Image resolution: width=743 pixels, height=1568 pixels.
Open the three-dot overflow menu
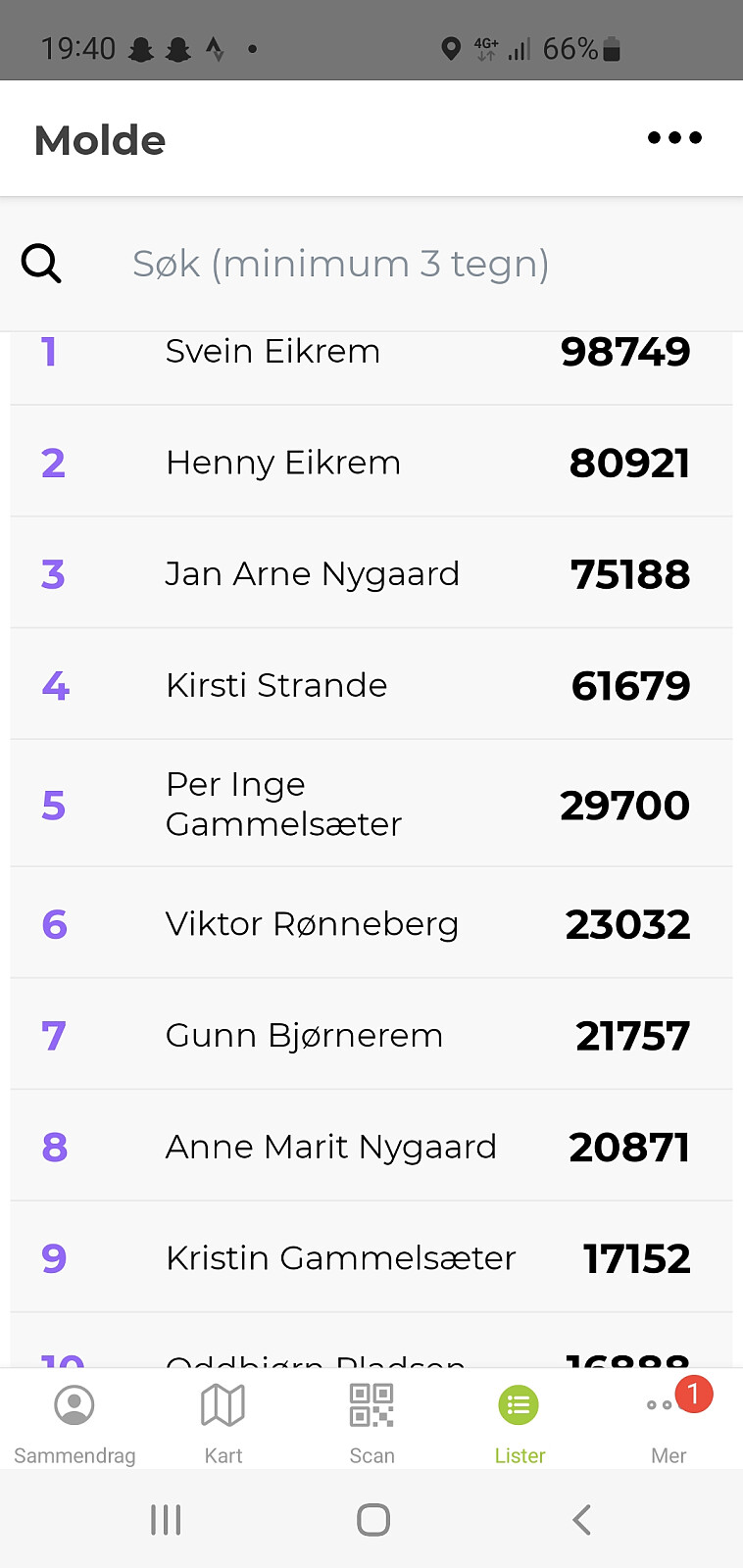[674, 138]
